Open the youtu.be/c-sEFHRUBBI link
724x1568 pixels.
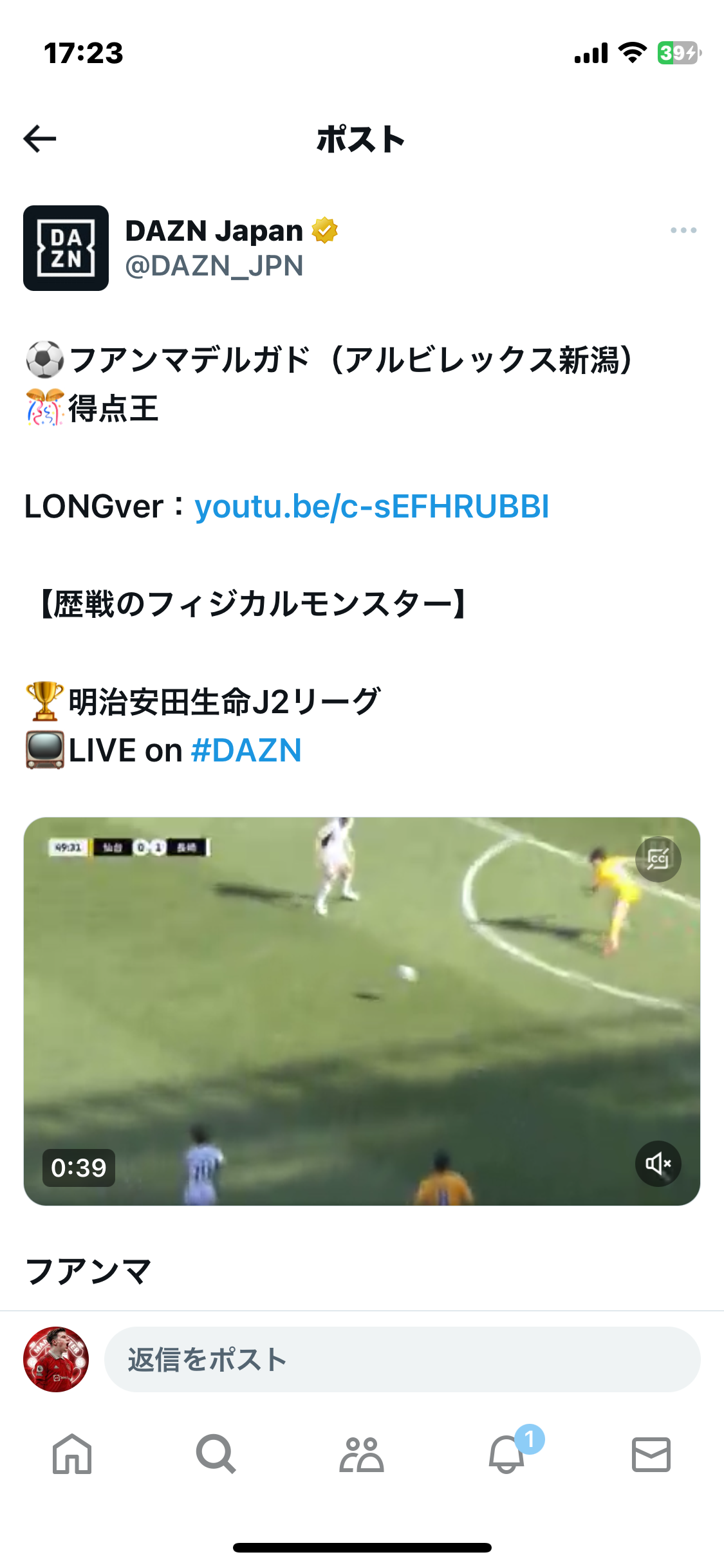click(x=371, y=507)
